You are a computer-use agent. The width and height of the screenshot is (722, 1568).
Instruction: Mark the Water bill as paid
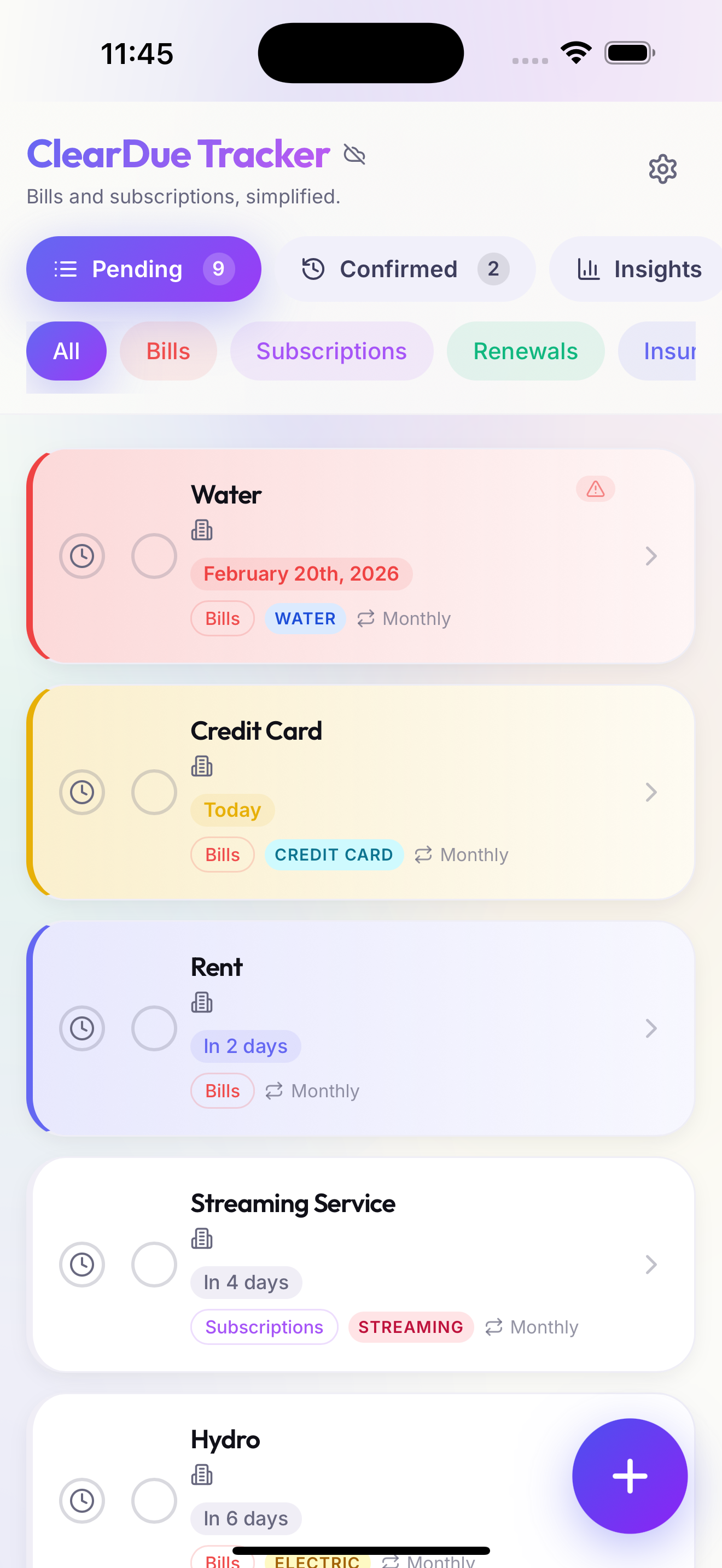click(x=154, y=555)
